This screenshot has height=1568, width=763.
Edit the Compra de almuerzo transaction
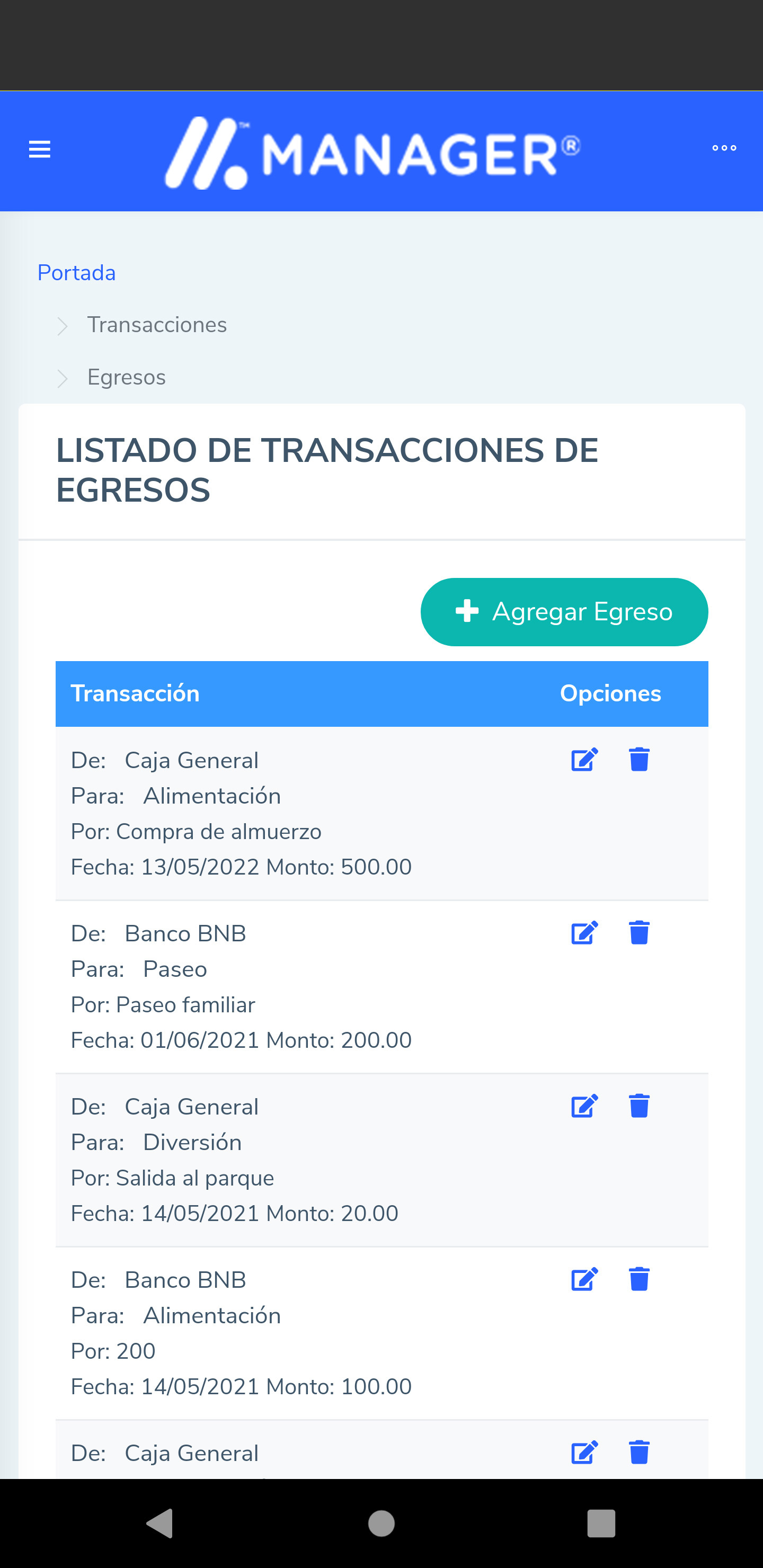pyautogui.click(x=584, y=760)
